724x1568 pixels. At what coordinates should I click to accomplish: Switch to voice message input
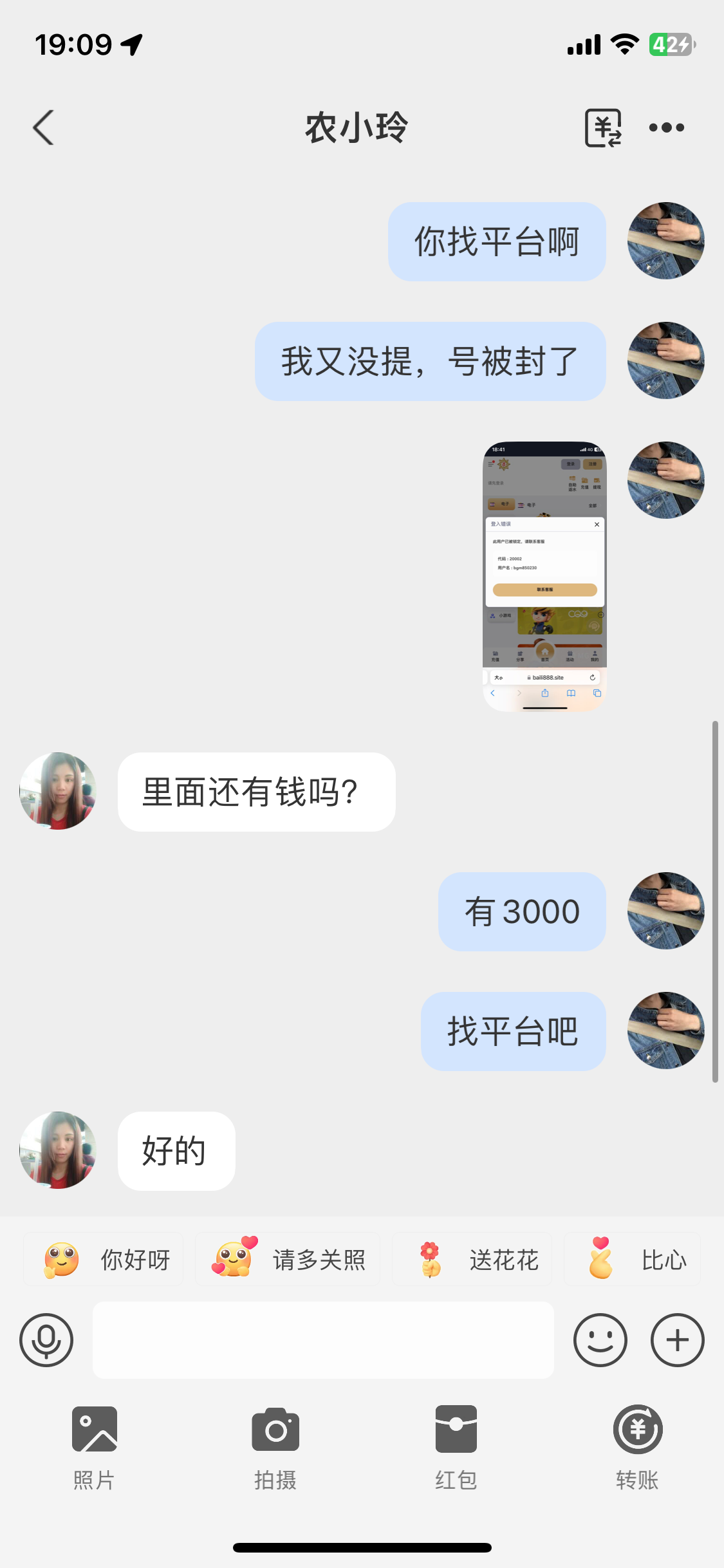tap(46, 1340)
